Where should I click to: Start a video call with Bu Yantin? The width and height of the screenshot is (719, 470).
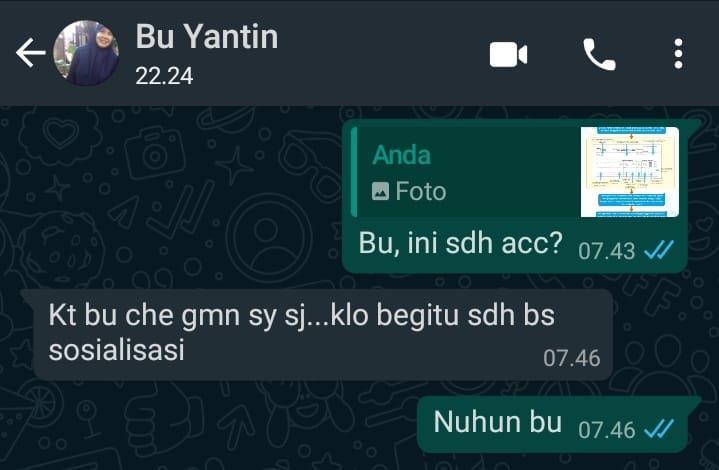click(x=508, y=54)
